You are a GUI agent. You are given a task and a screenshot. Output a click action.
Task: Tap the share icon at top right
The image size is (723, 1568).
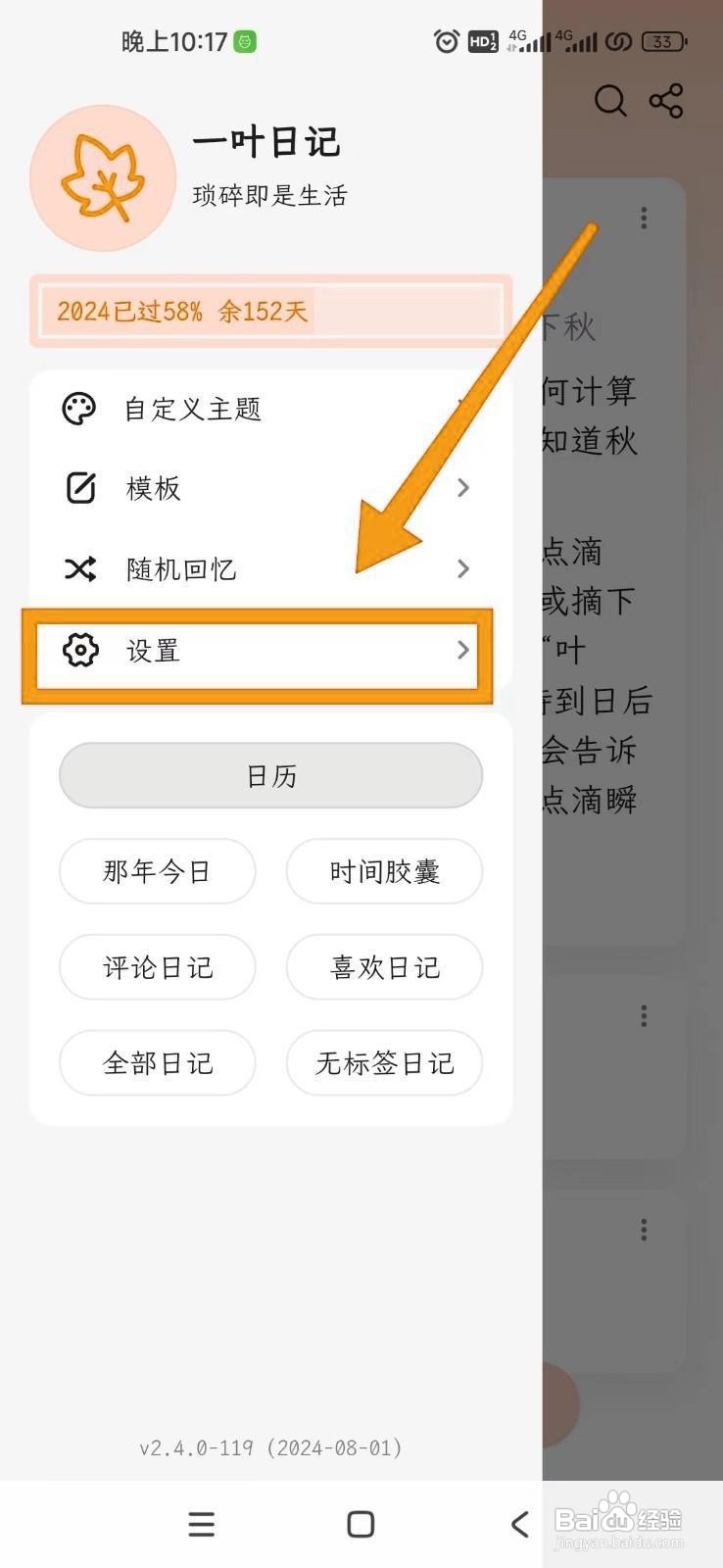coord(665,98)
